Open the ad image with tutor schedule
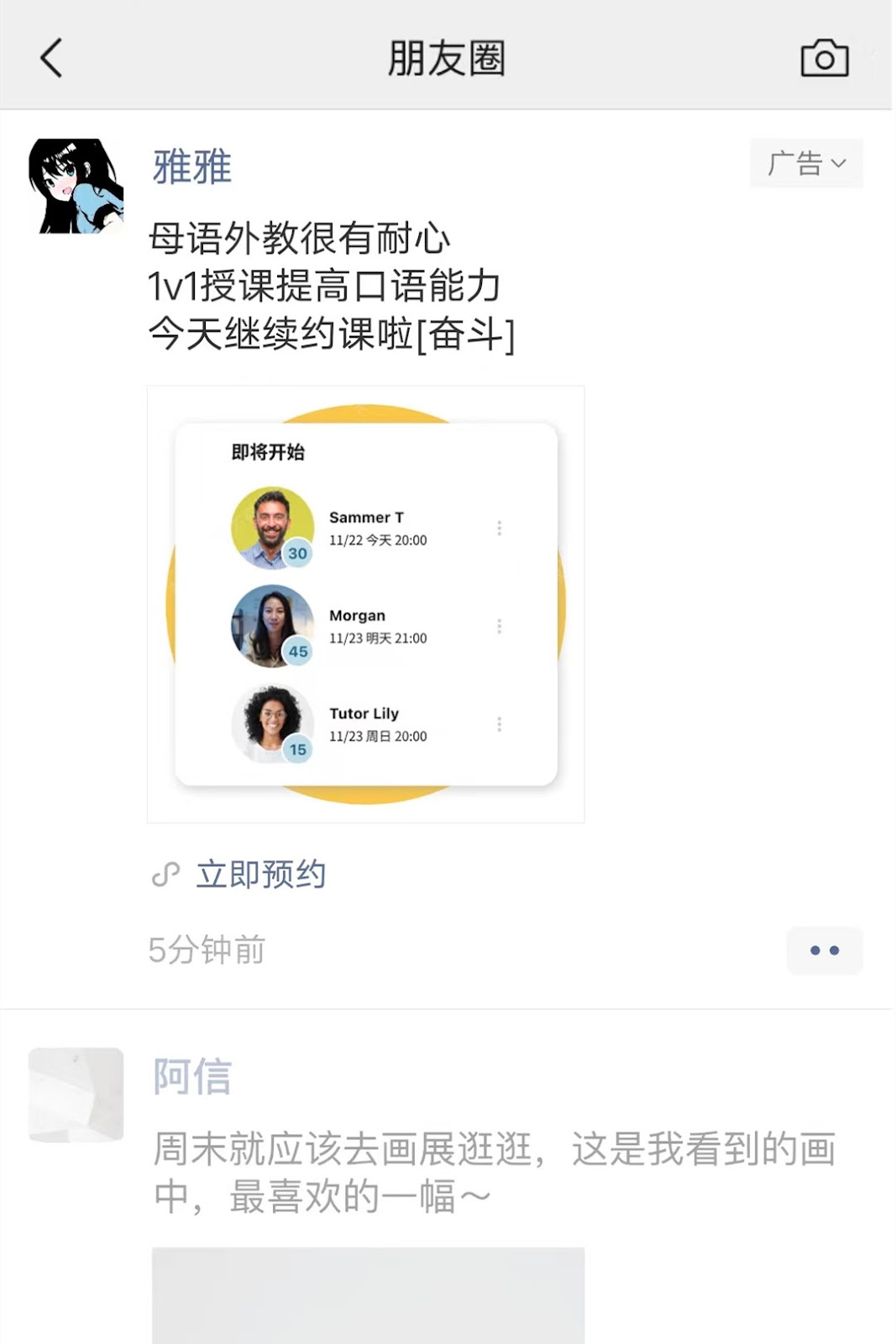Image resolution: width=896 pixels, height=1344 pixels. (365, 604)
